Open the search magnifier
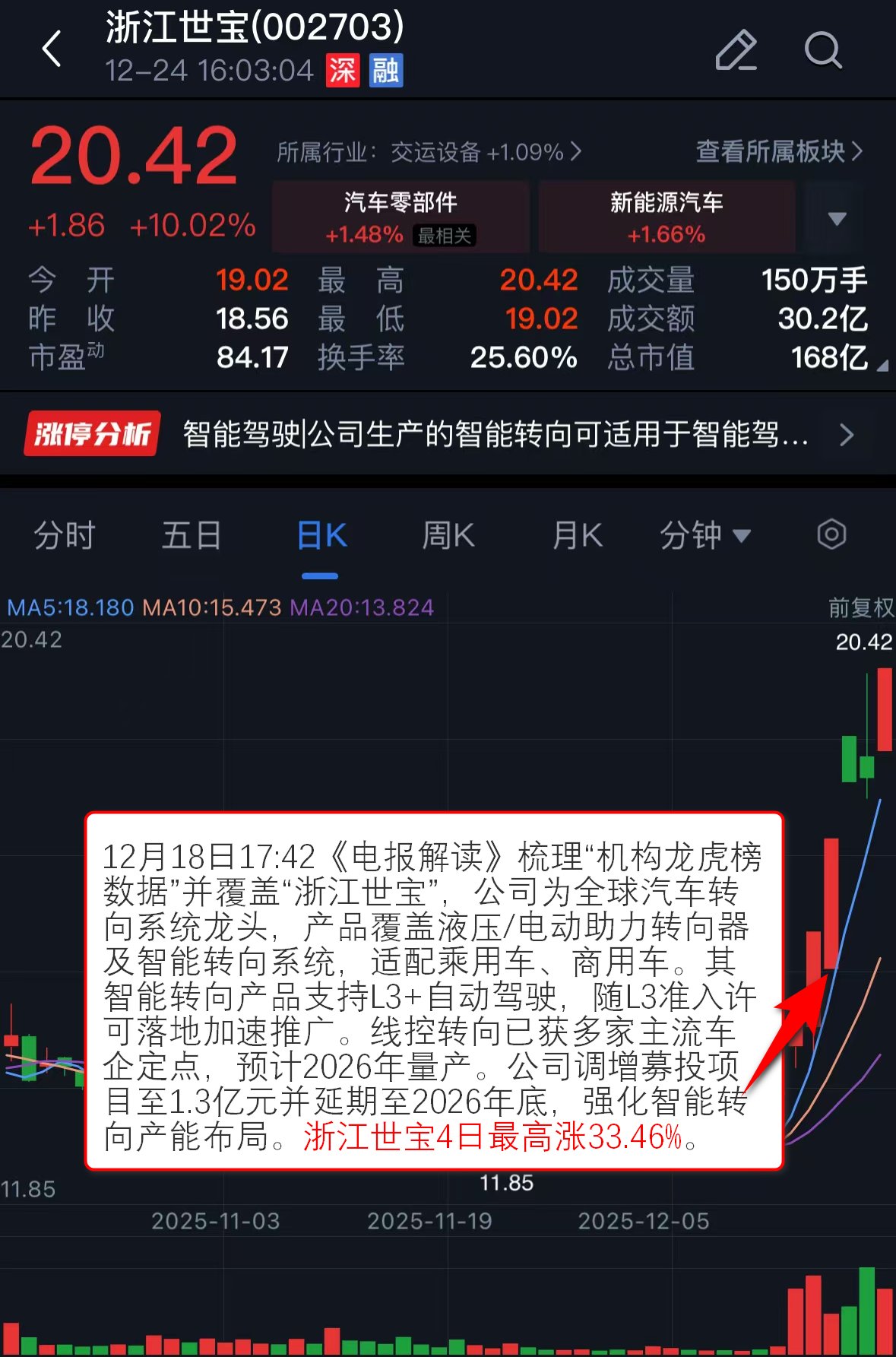 pyautogui.click(x=822, y=50)
